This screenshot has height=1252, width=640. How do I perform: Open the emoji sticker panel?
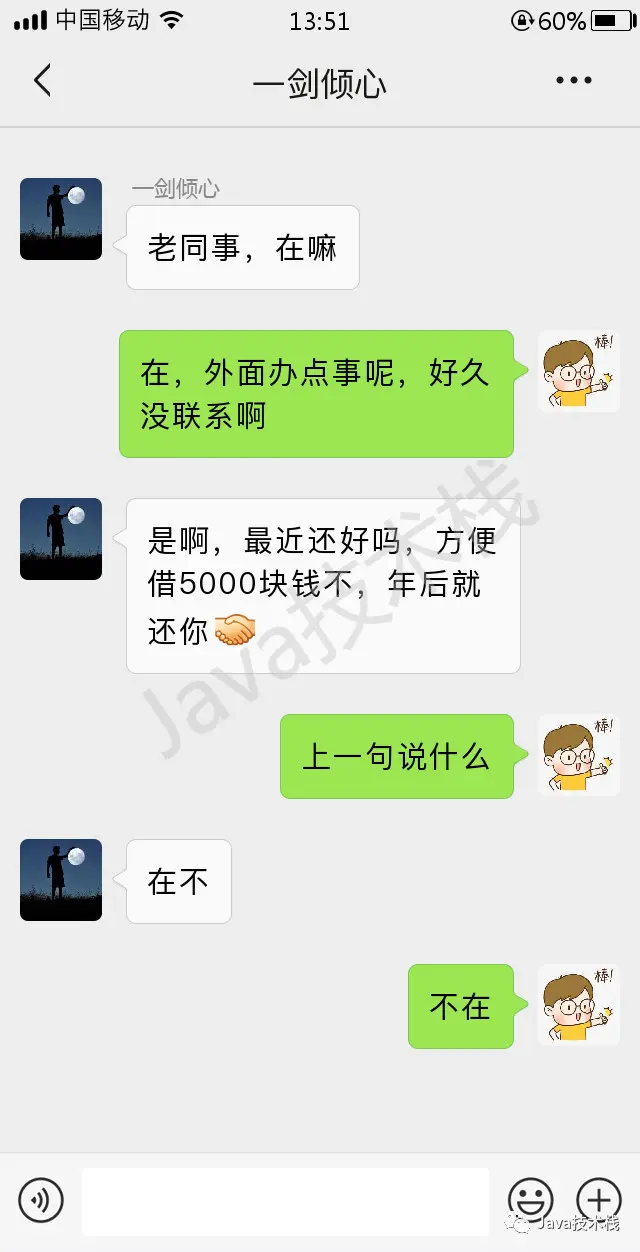530,1199
